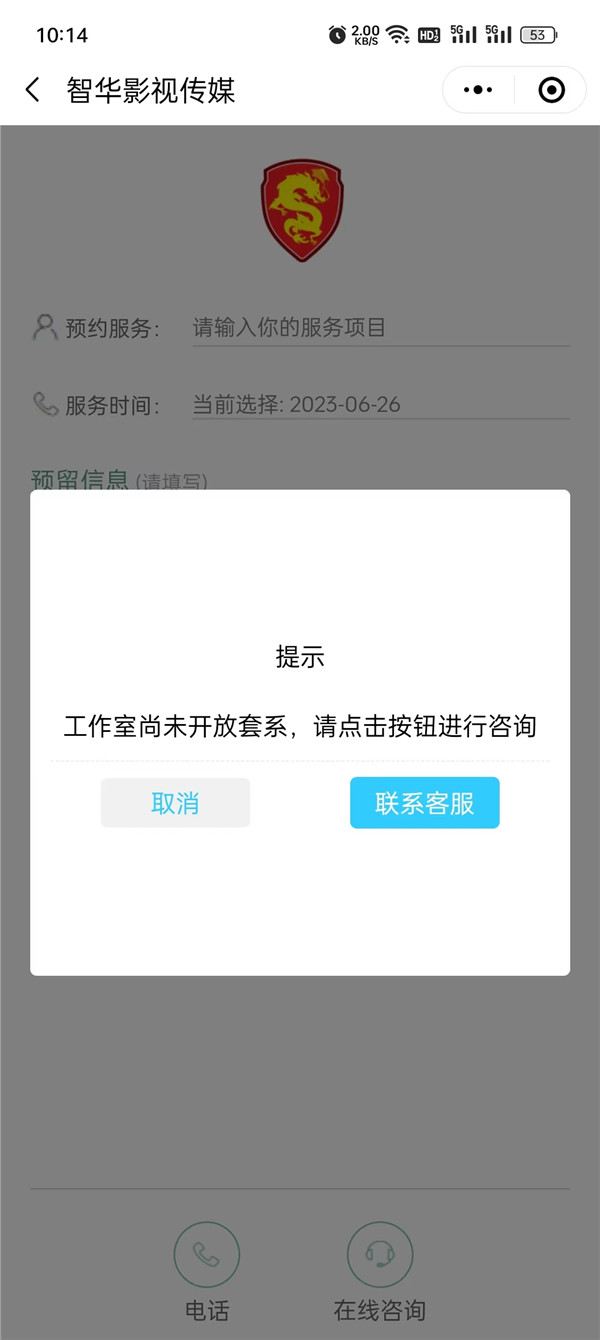Open the mini program more menu

478,91
